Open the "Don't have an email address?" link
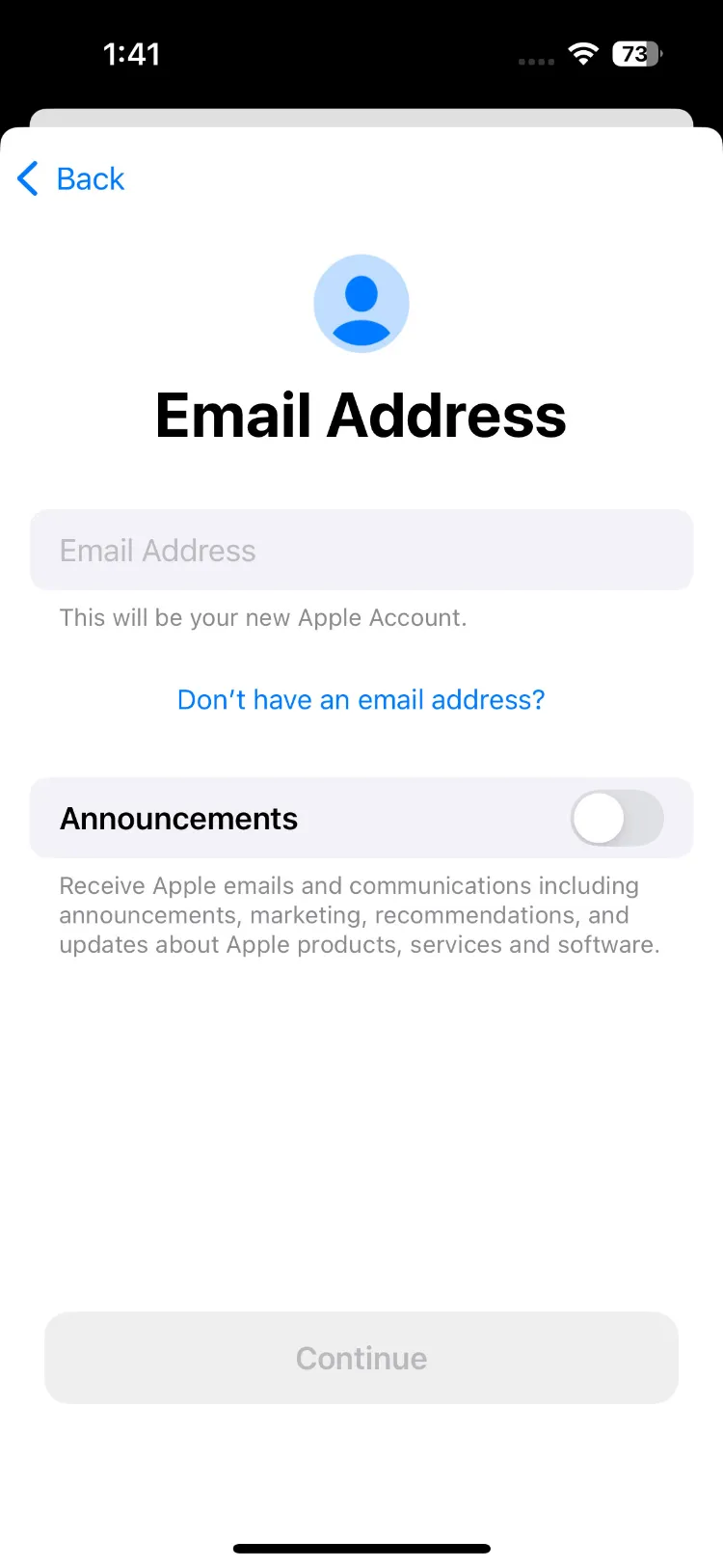The width and height of the screenshot is (723, 1568). (361, 700)
